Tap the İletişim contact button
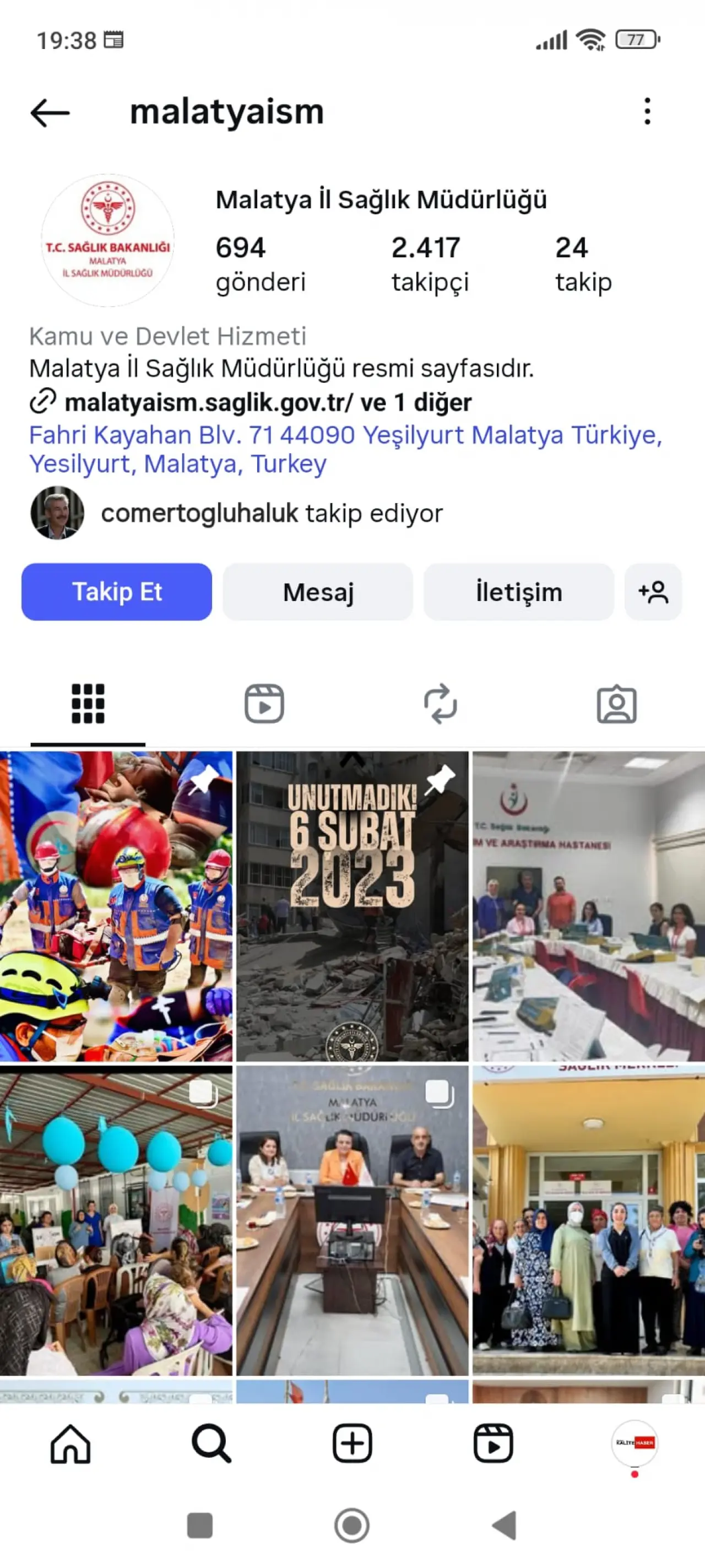This screenshot has height=1568, width=705. click(x=518, y=592)
